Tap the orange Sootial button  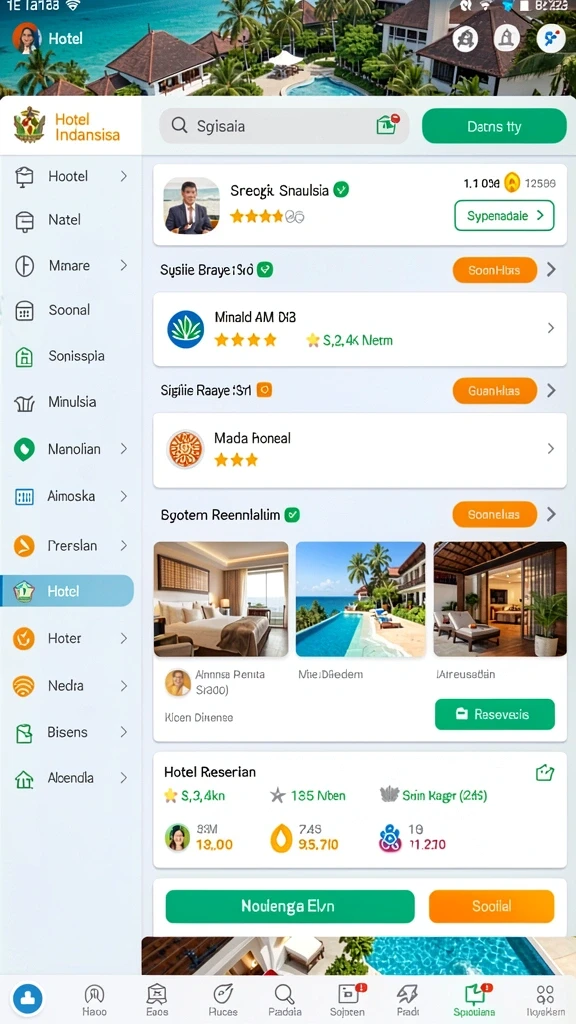click(x=491, y=906)
